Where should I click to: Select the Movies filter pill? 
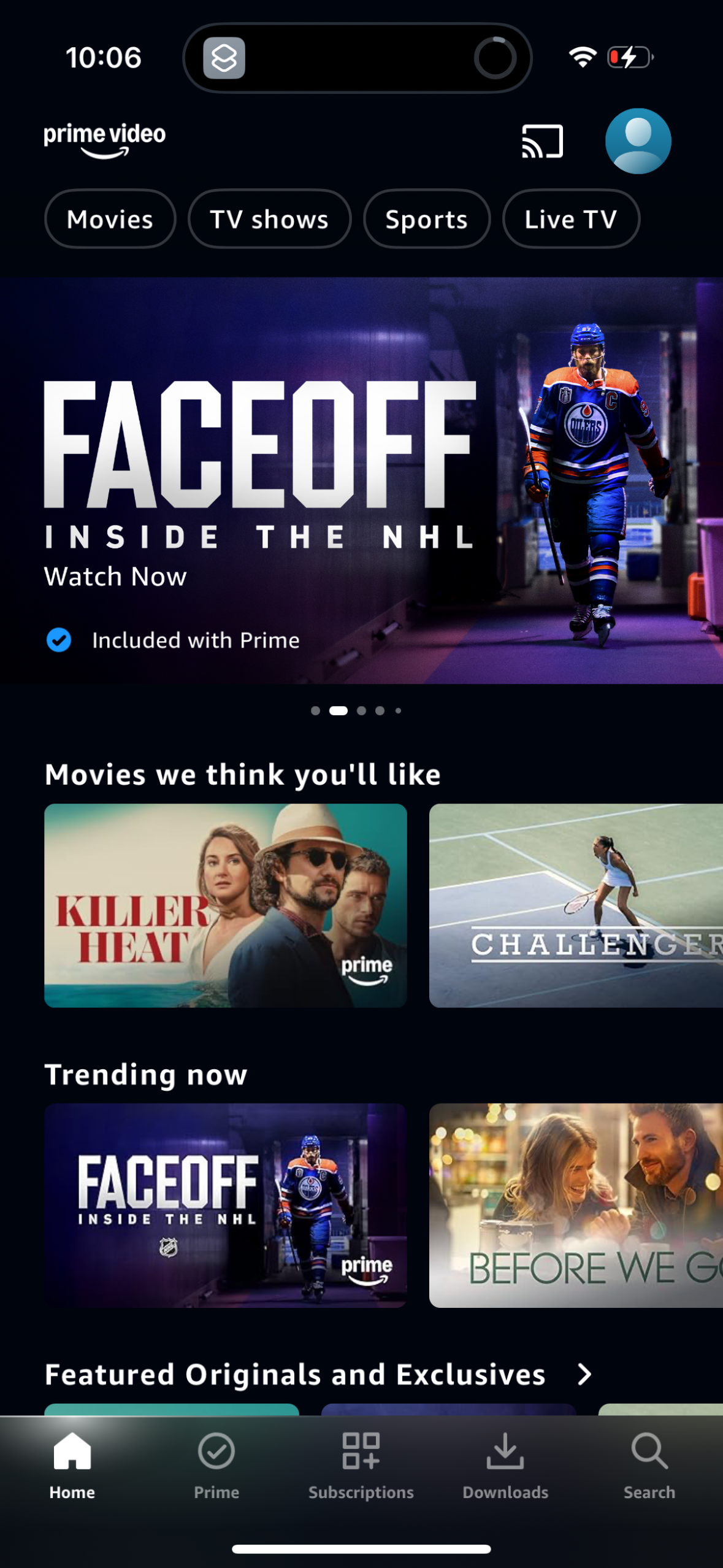point(110,219)
